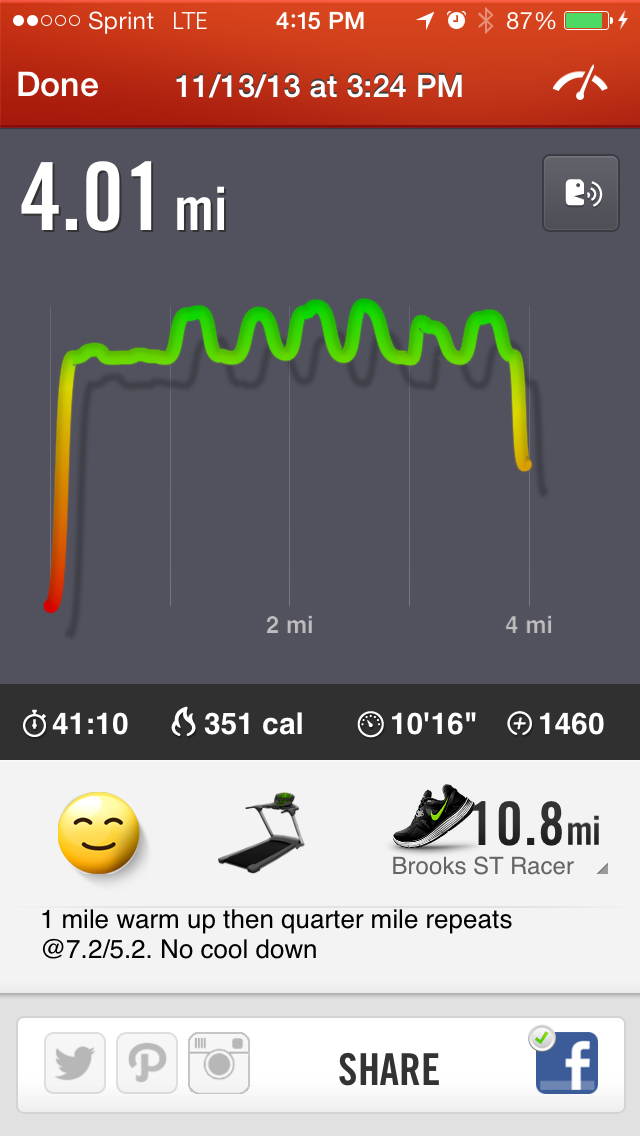This screenshot has width=640, height=1136.
Task: Tap the SHARE button
Action: point(389,1069)
